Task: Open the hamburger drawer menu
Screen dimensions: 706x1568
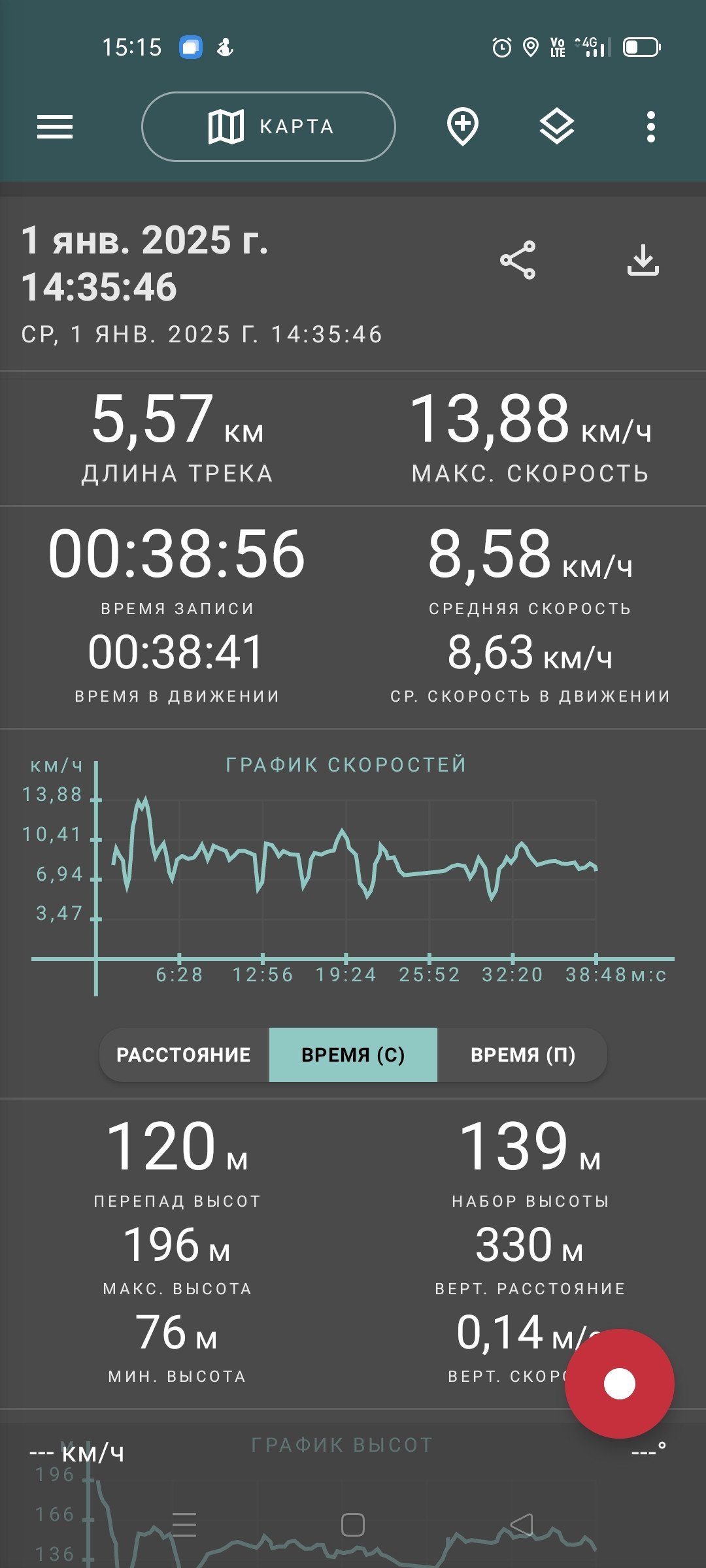Action: (55, 127)
